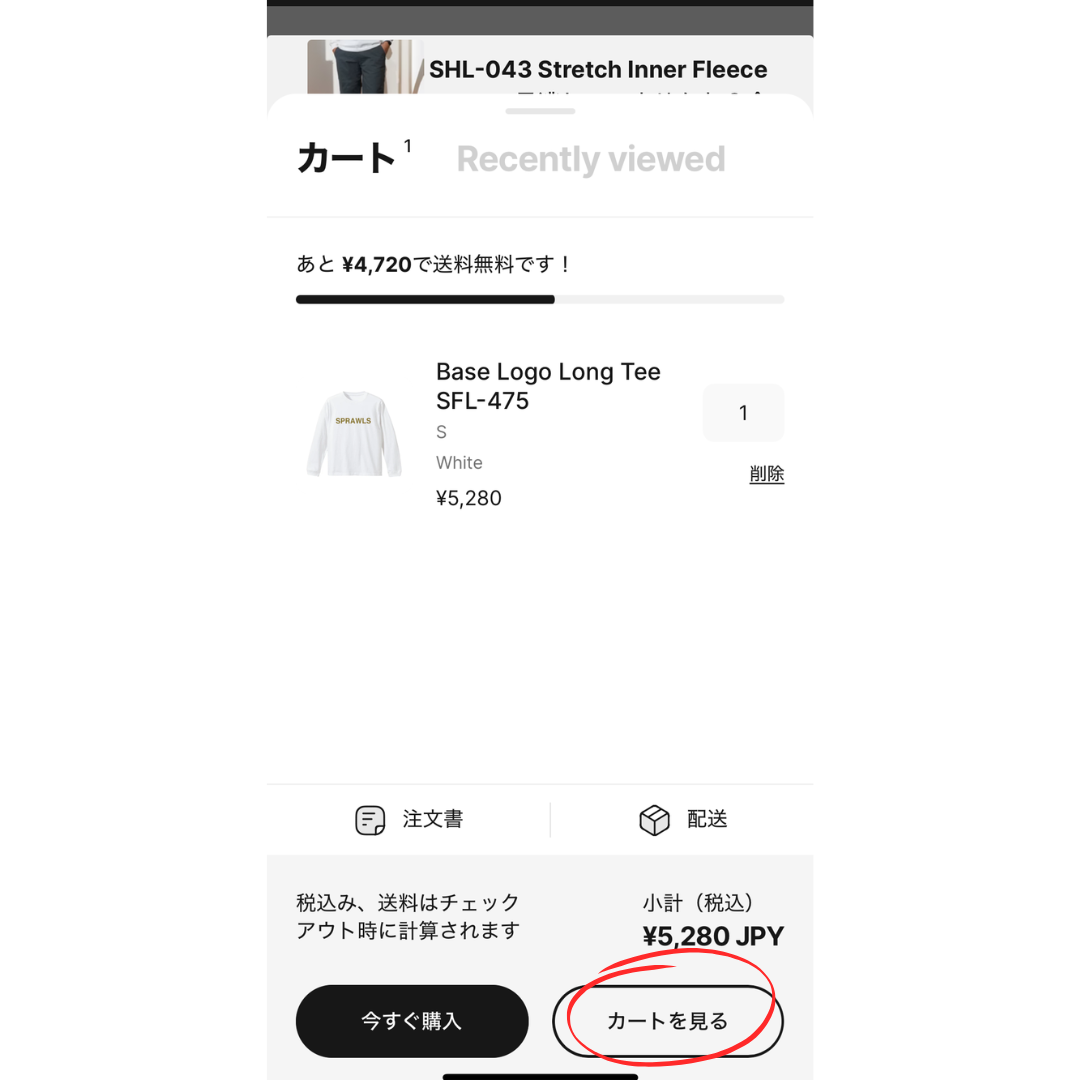Image resolution: width=1080 pixels, height=1080 pixels.
Task: Open the Base Logo Long Tee SFL-475 title
Action: tap(548, 386)
